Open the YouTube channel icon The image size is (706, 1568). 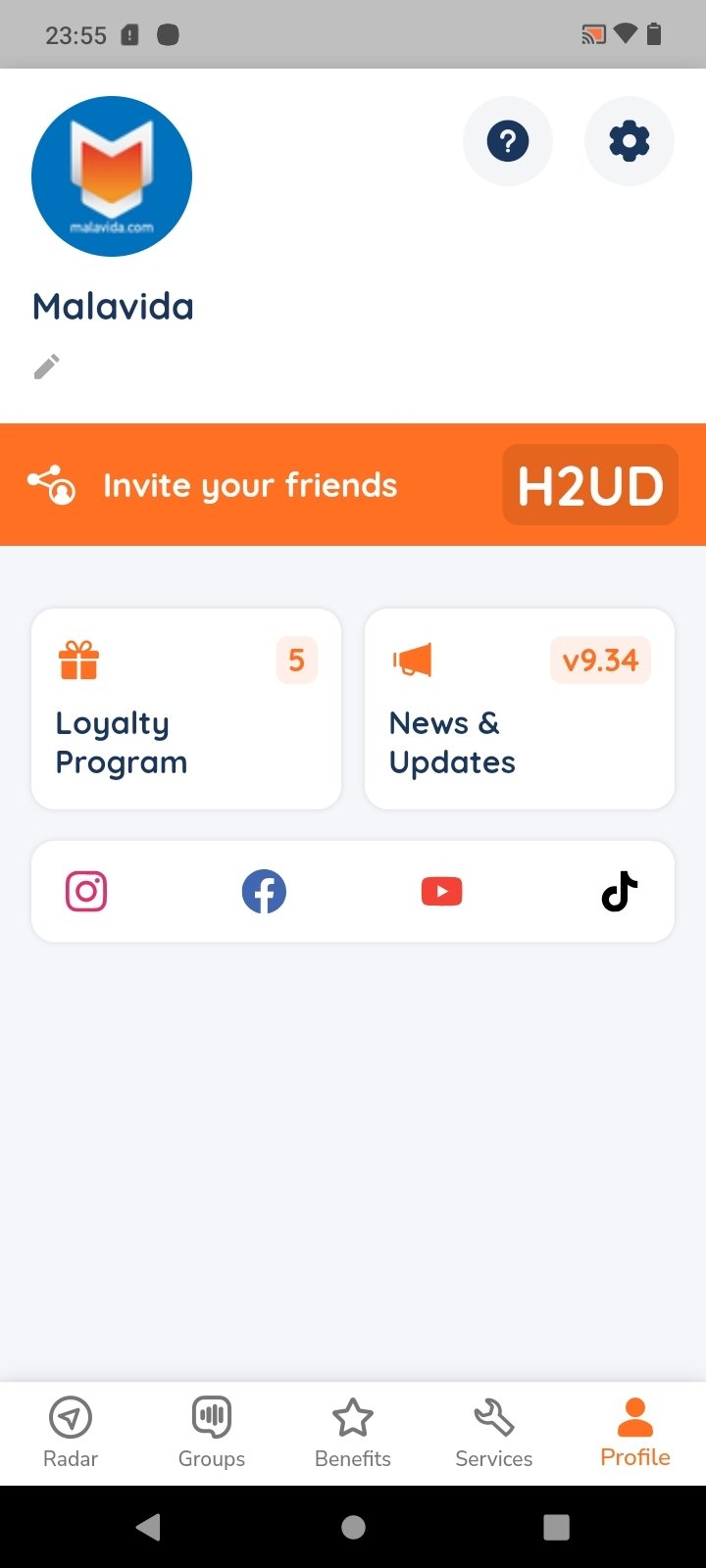[441, 892]
